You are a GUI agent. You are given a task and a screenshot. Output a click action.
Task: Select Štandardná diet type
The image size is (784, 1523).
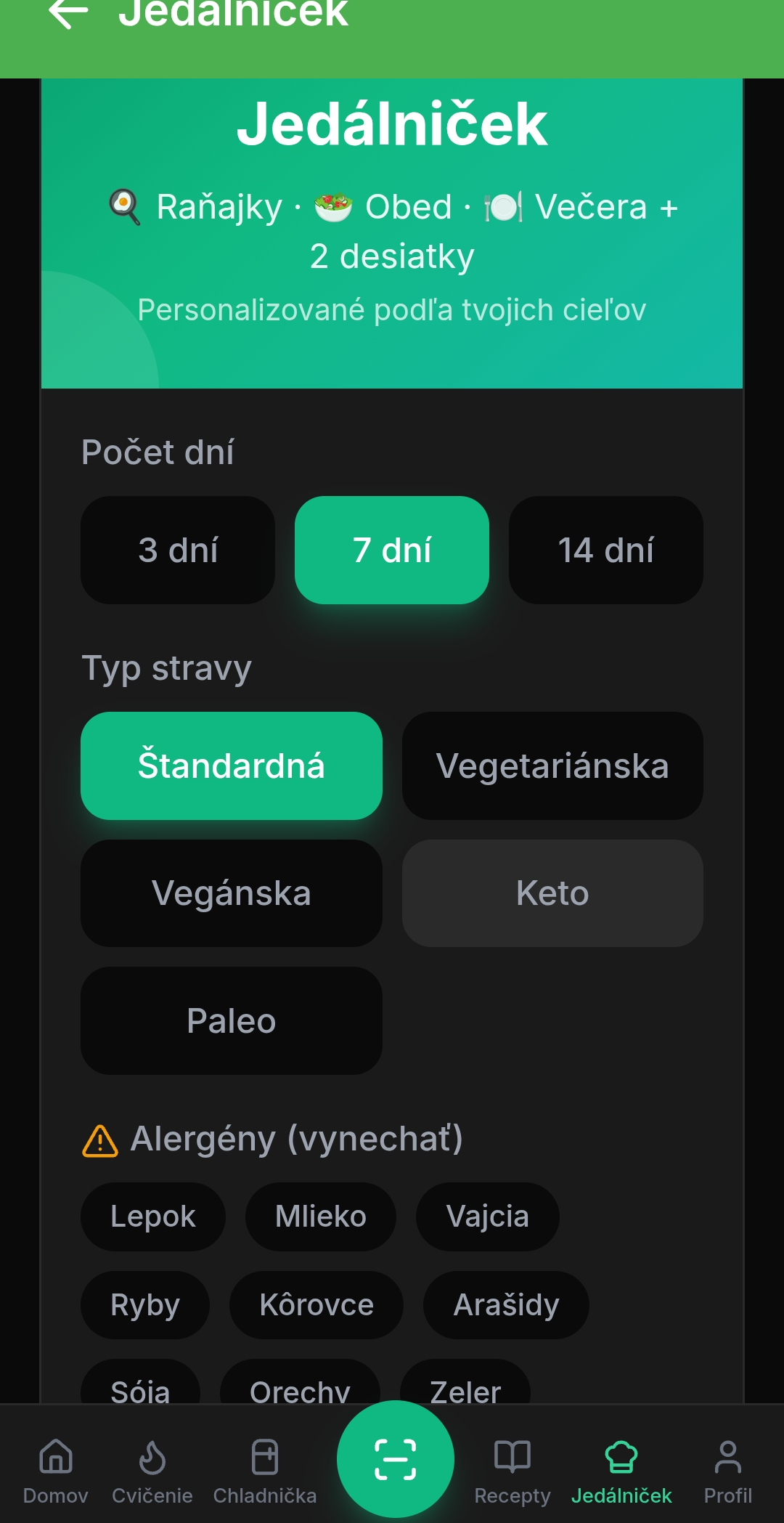pyautogui.click(x=232, y=765)
